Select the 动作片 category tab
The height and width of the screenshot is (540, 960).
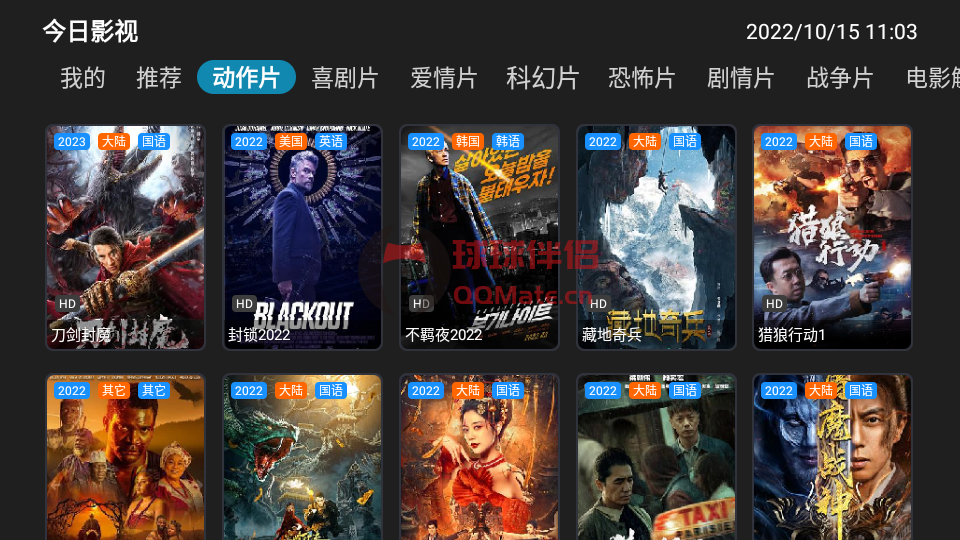pos(246,78)
